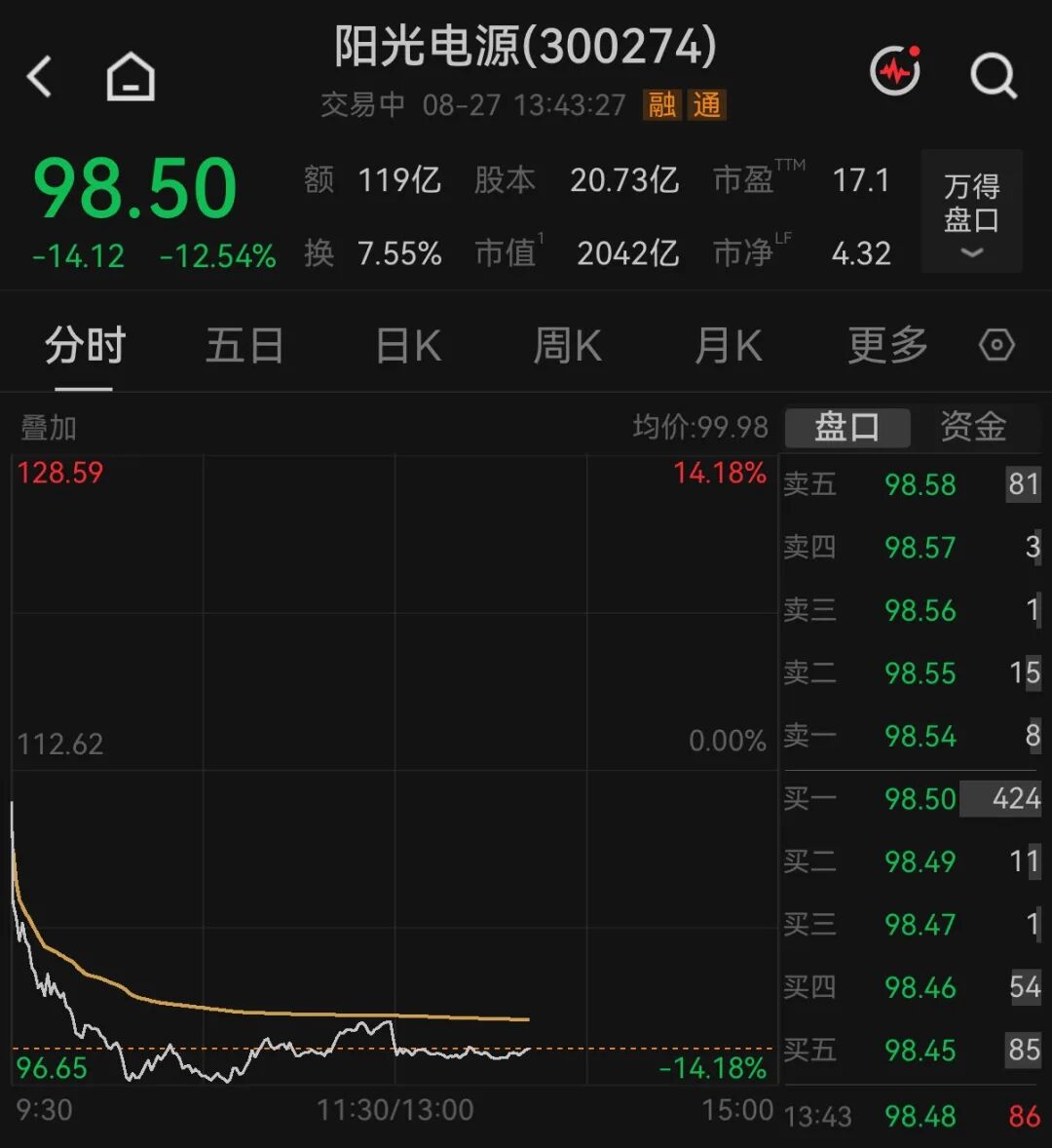Expand the 万得盘口 panel
1052x1148 pixels.
click(971, 210)
